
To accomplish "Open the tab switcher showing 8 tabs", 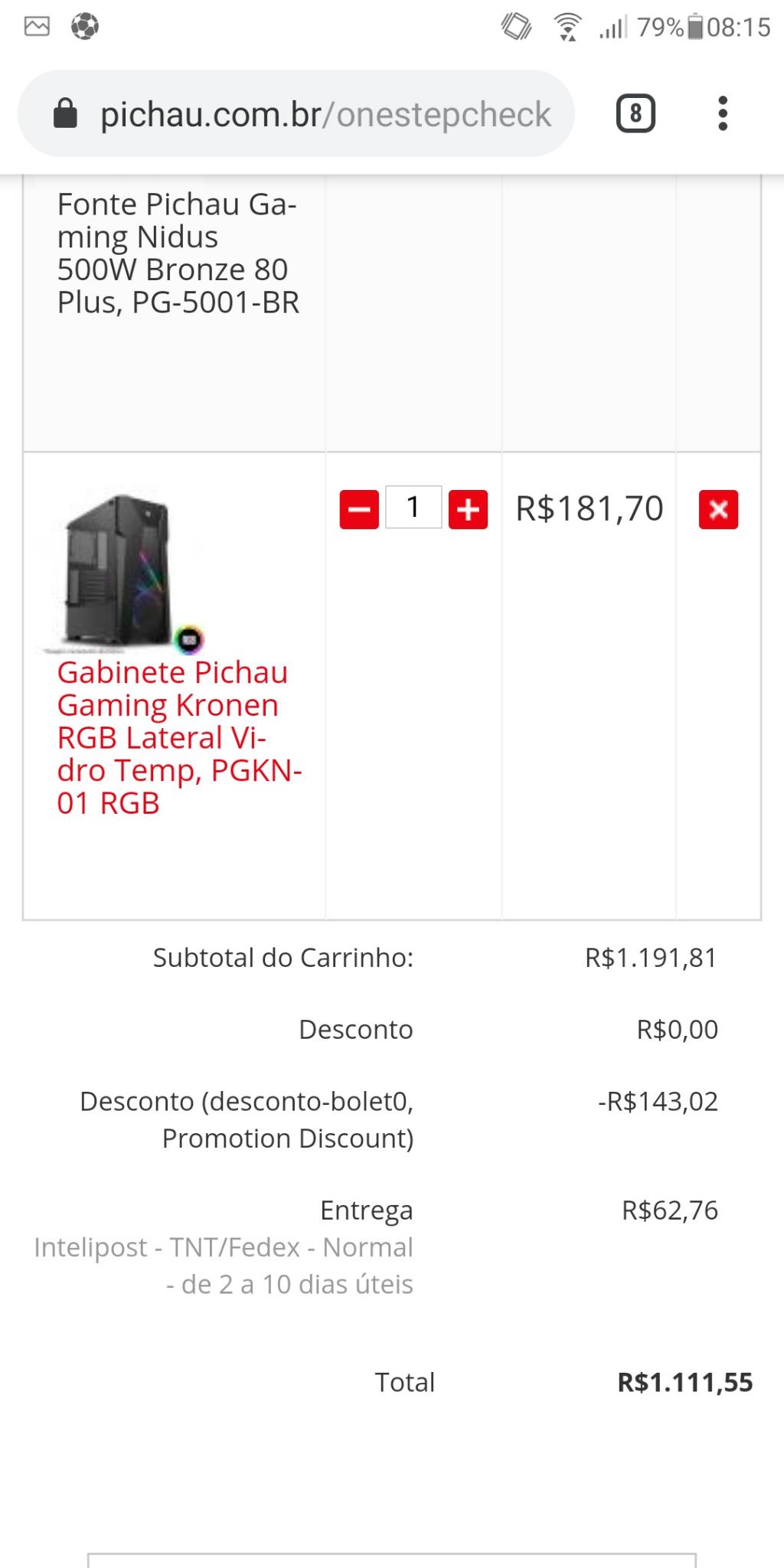I will (x=635, y=114).
